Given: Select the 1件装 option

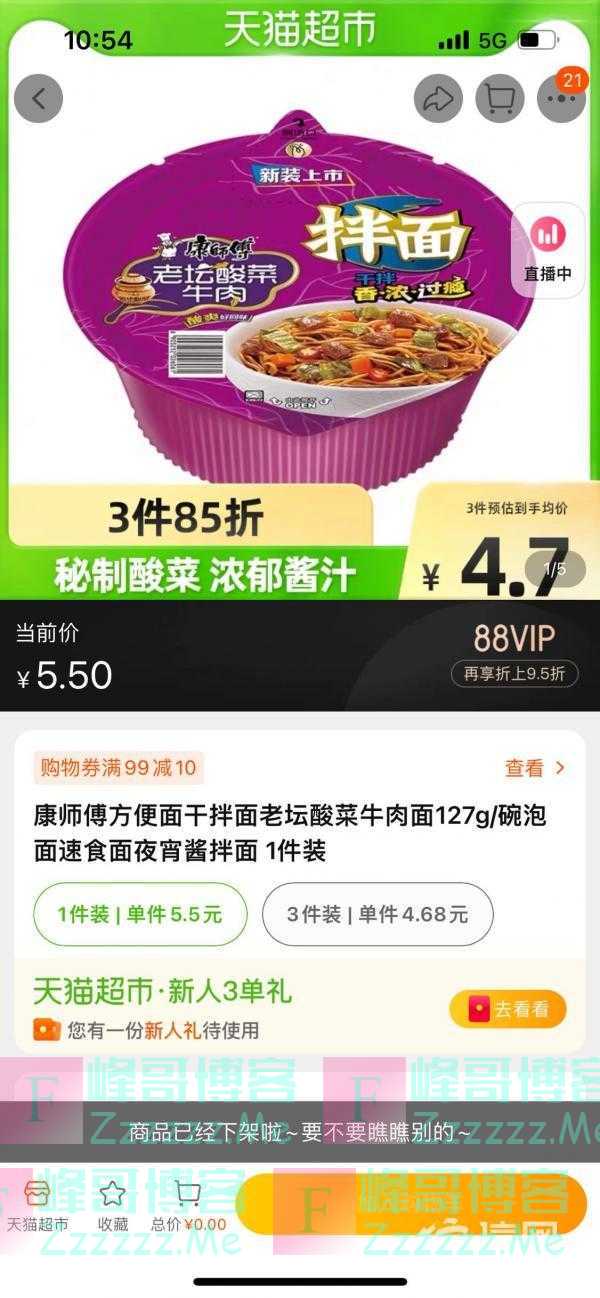Looking at the screenshot, I should (x=139, y=914).
